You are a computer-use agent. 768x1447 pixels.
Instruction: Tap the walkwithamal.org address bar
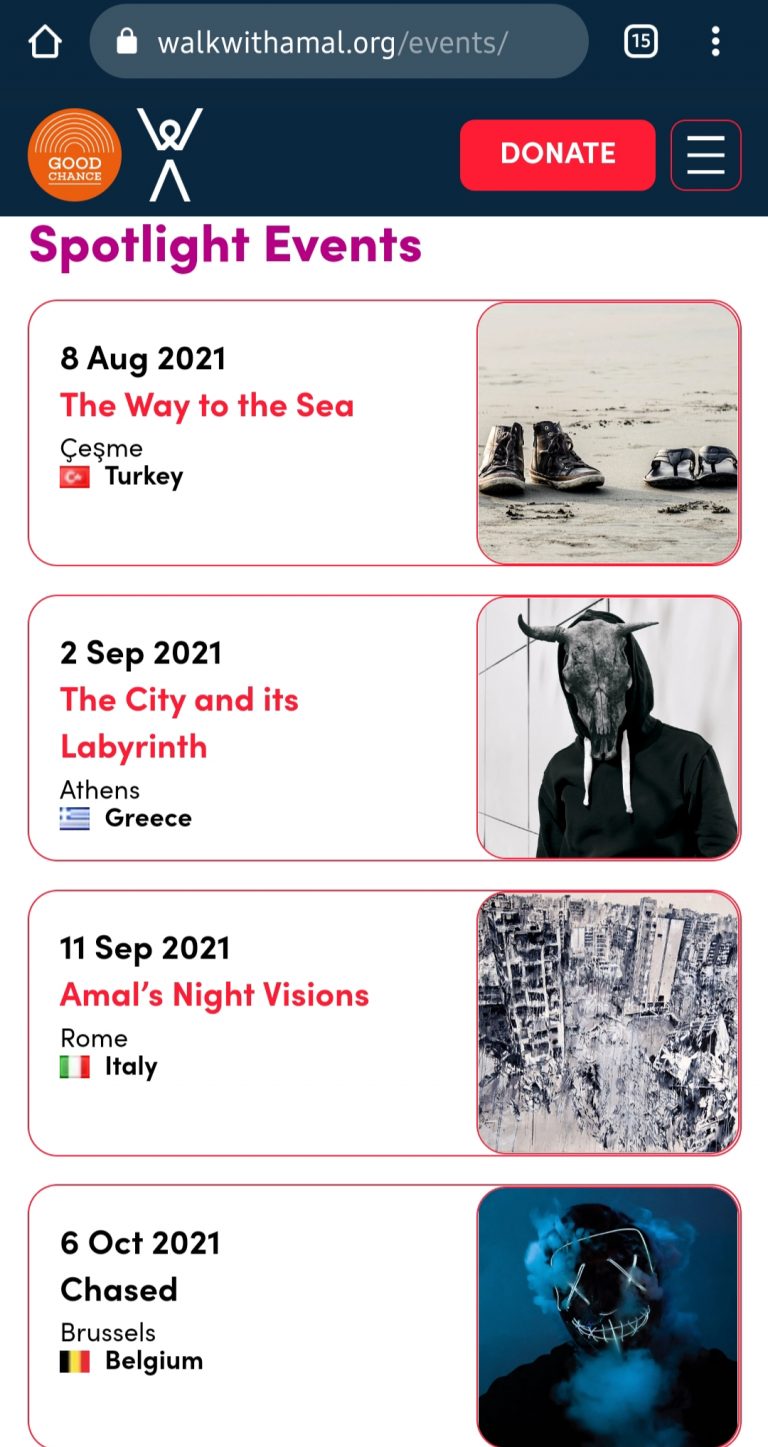[x=339, y=42]
